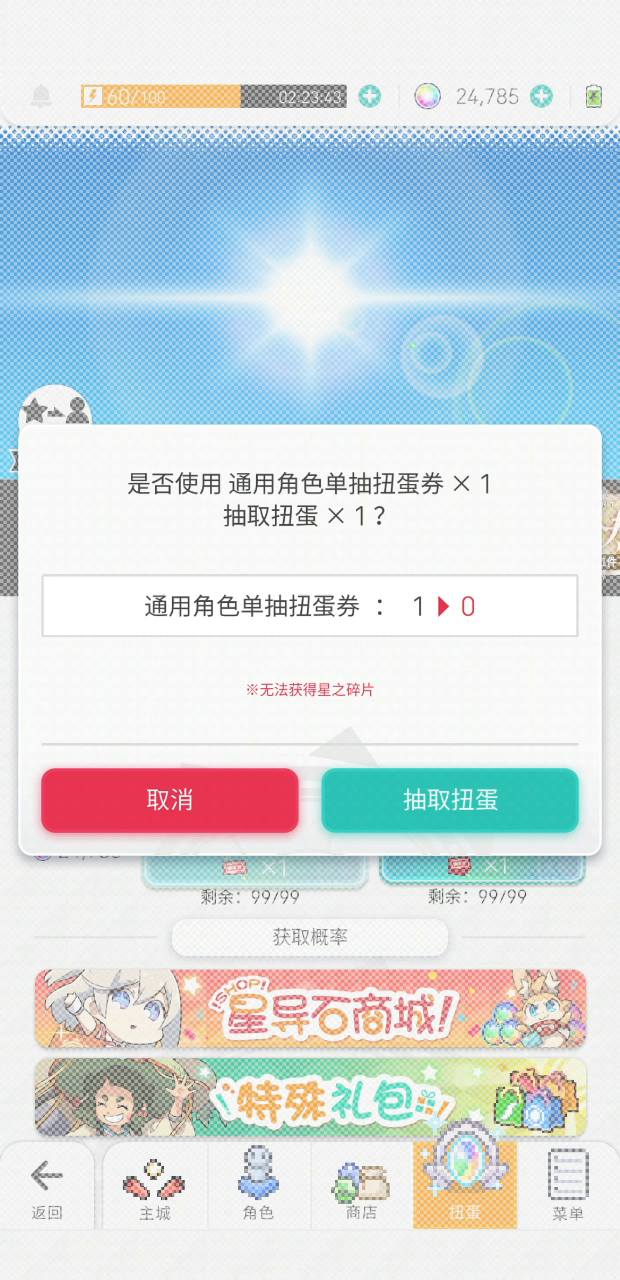This screenshot has width=620, height=1280.
Task: Open the 特殊礼包 special pack banner
Action: tap(310, 1098)
